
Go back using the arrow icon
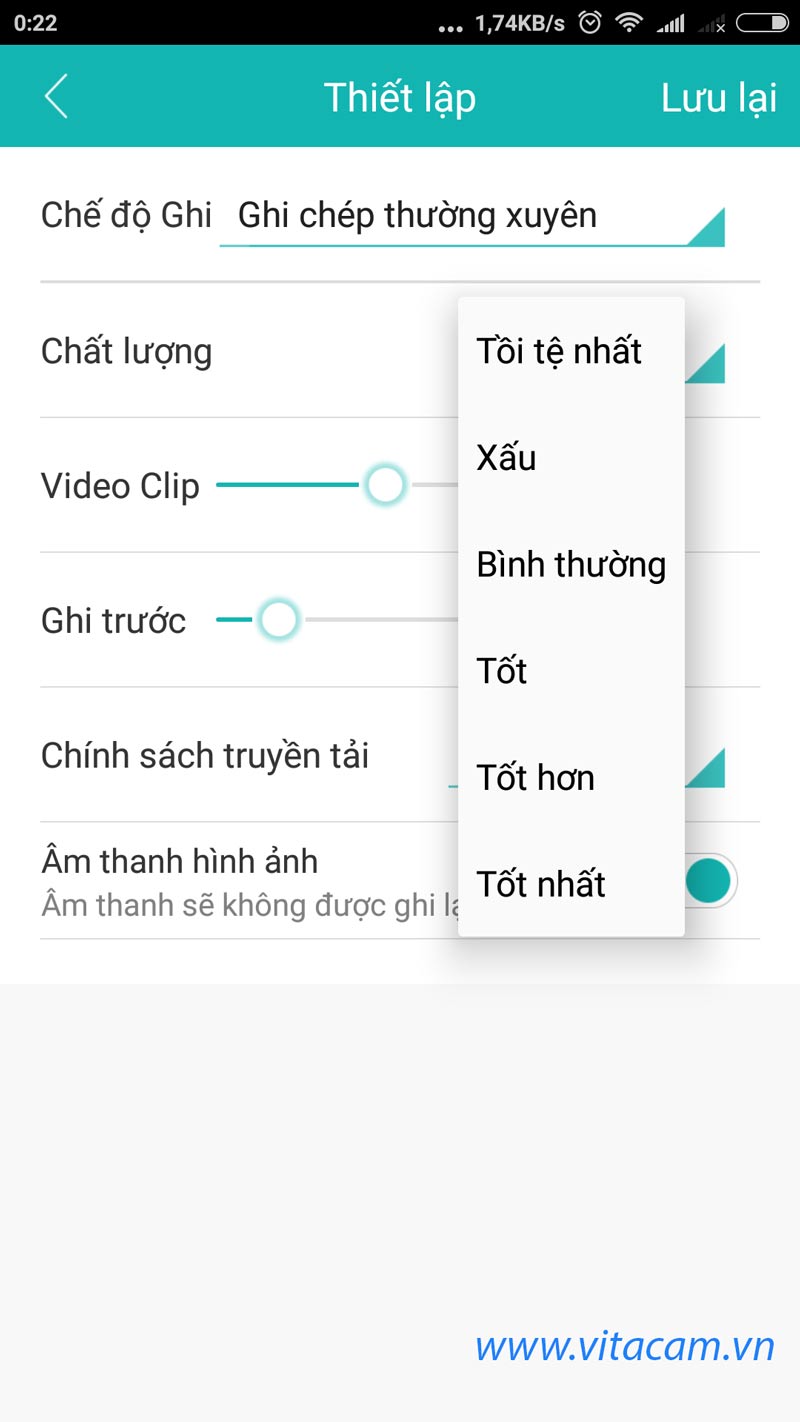pos(56,97)
